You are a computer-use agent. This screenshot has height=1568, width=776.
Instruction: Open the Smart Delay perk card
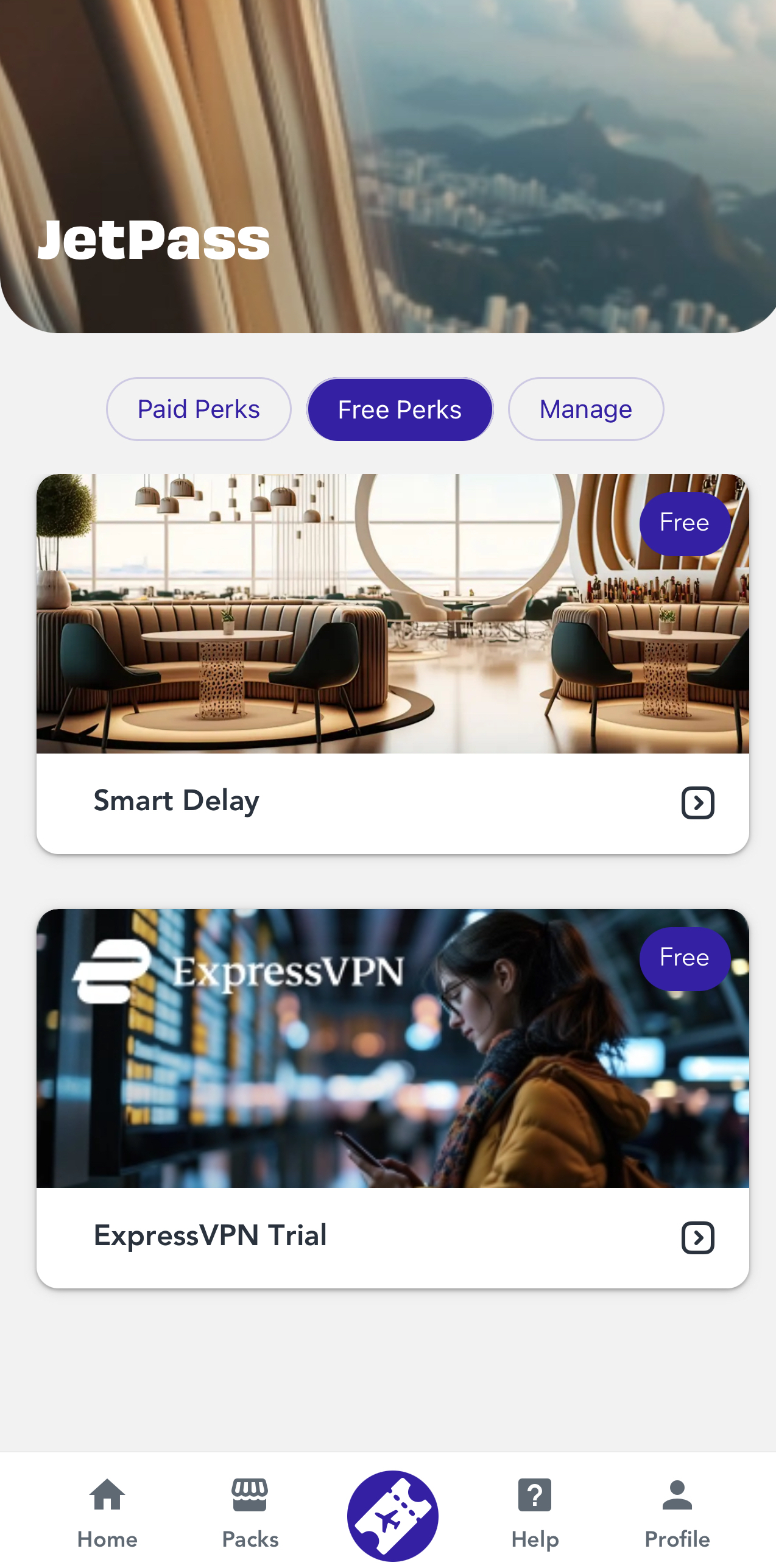click(x=392, y=663)
